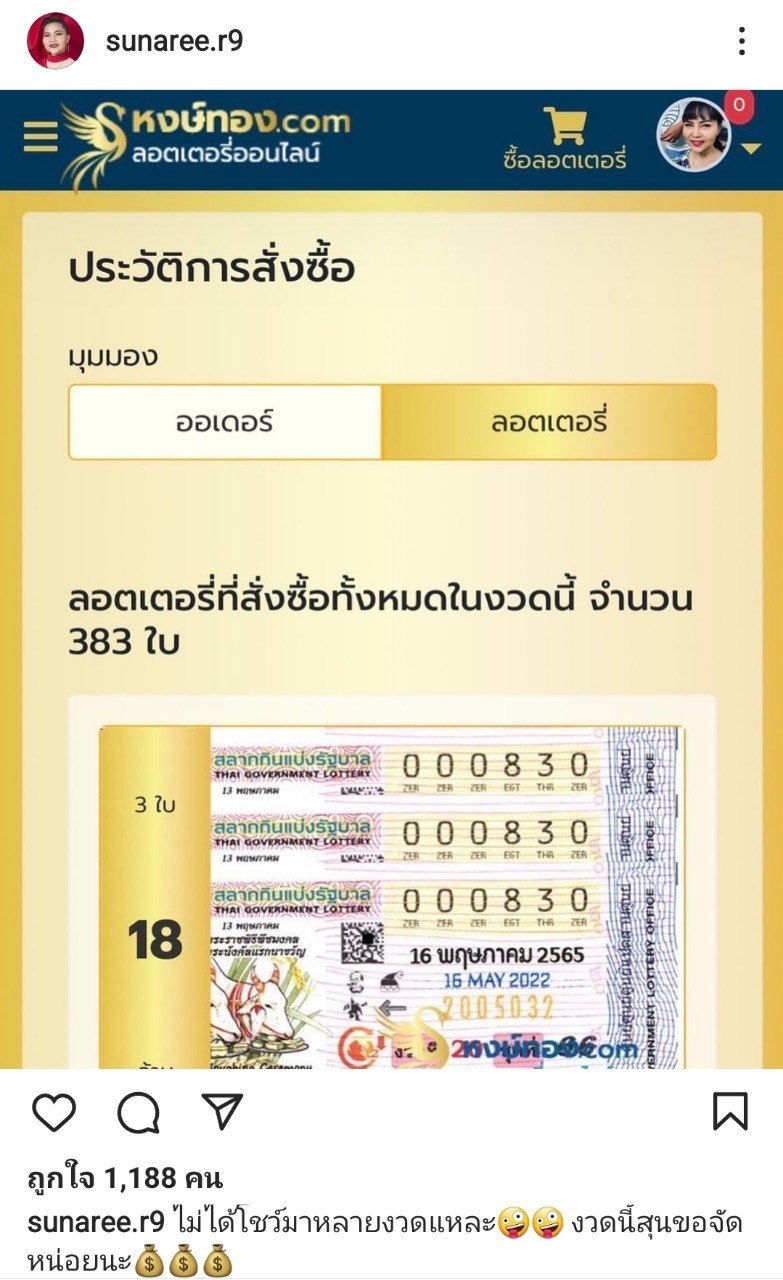Open sunaree.r9's profile from the caption username
The image size is (783, 1280).
click(x=95, y=1223)
